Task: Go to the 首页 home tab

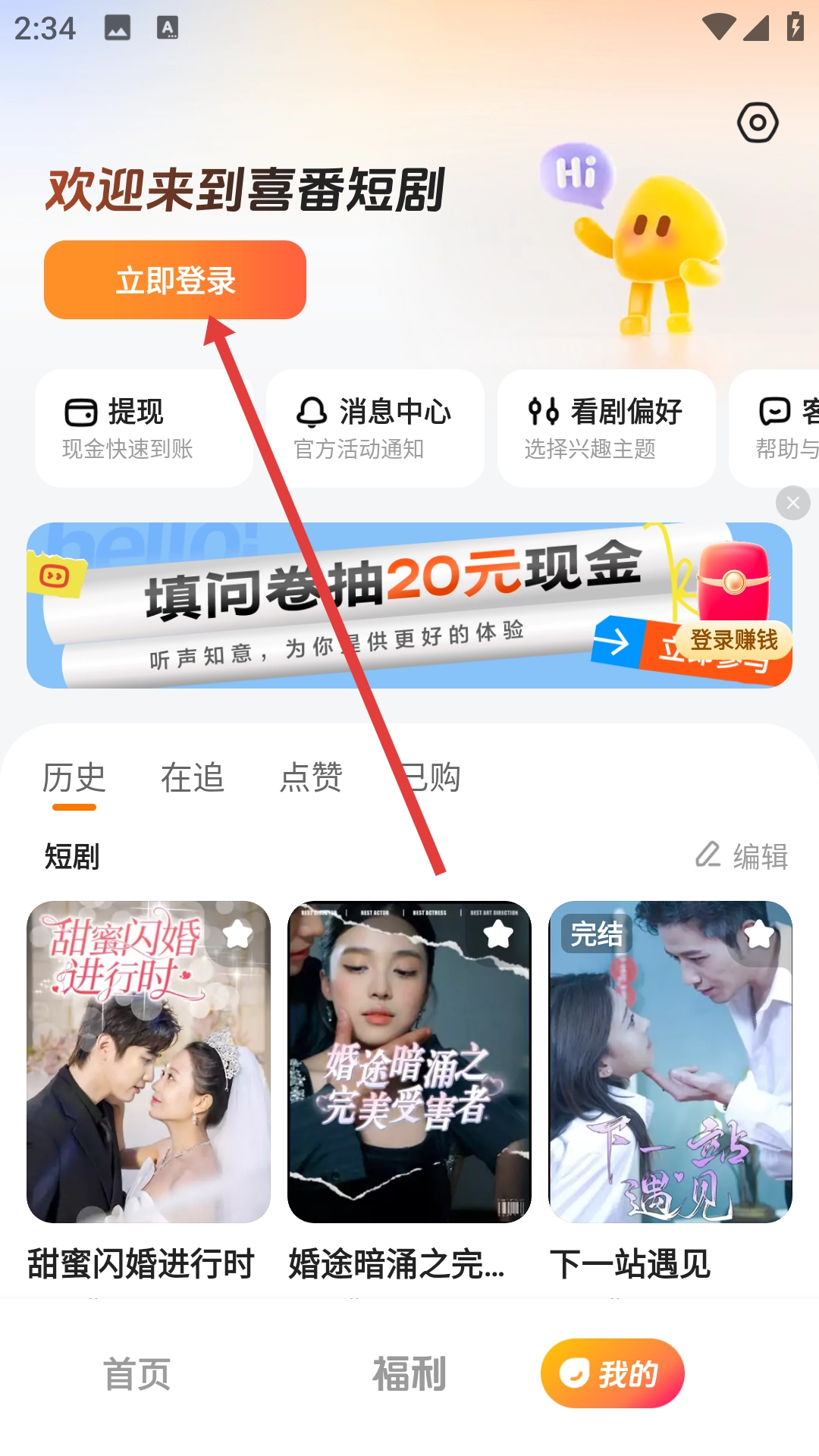Action: click(x=136, y=1374)
